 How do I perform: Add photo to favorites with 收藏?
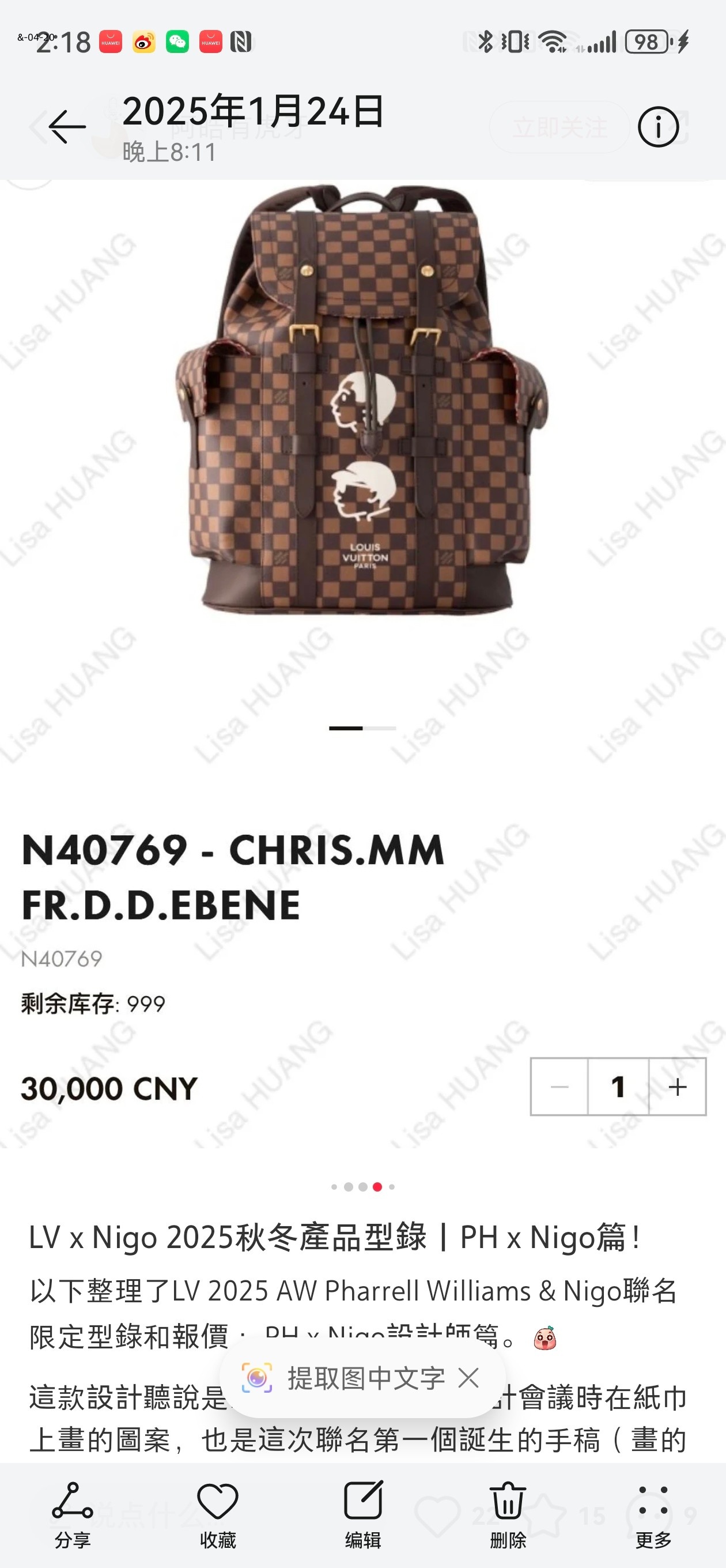pyautogui.click(x=218, y=1514)
